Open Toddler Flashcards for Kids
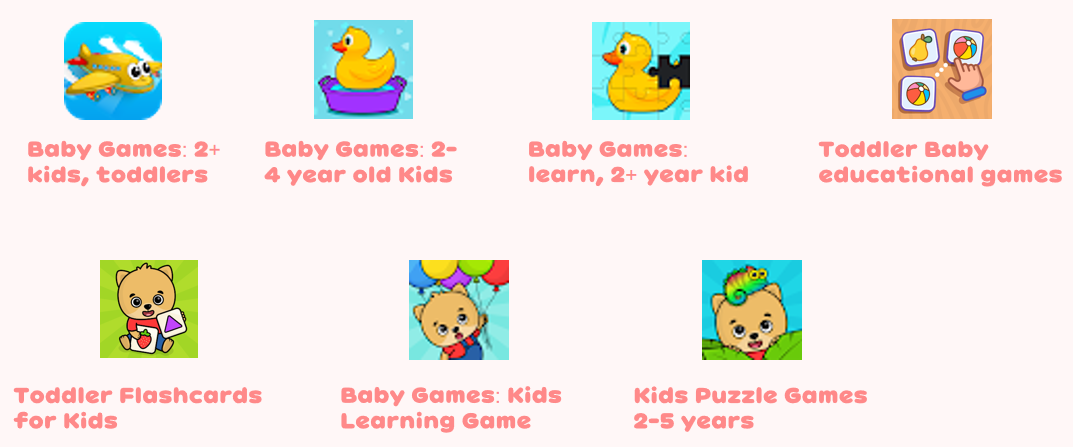Viewport: 1073px width, 447px height. tap(149, 309)
